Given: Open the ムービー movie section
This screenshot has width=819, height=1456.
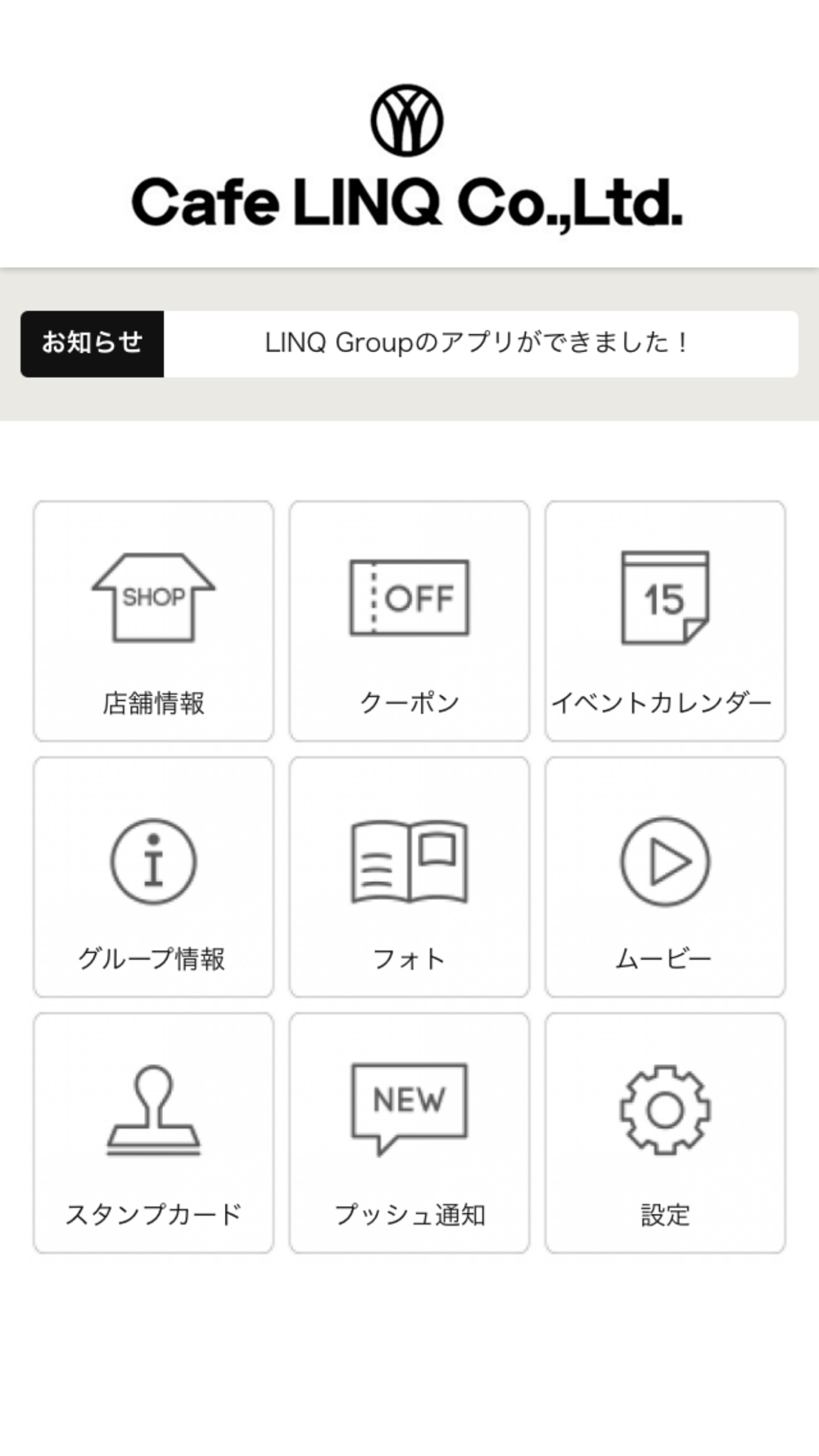Looking at the screenshot, I should tap(665, 877).
